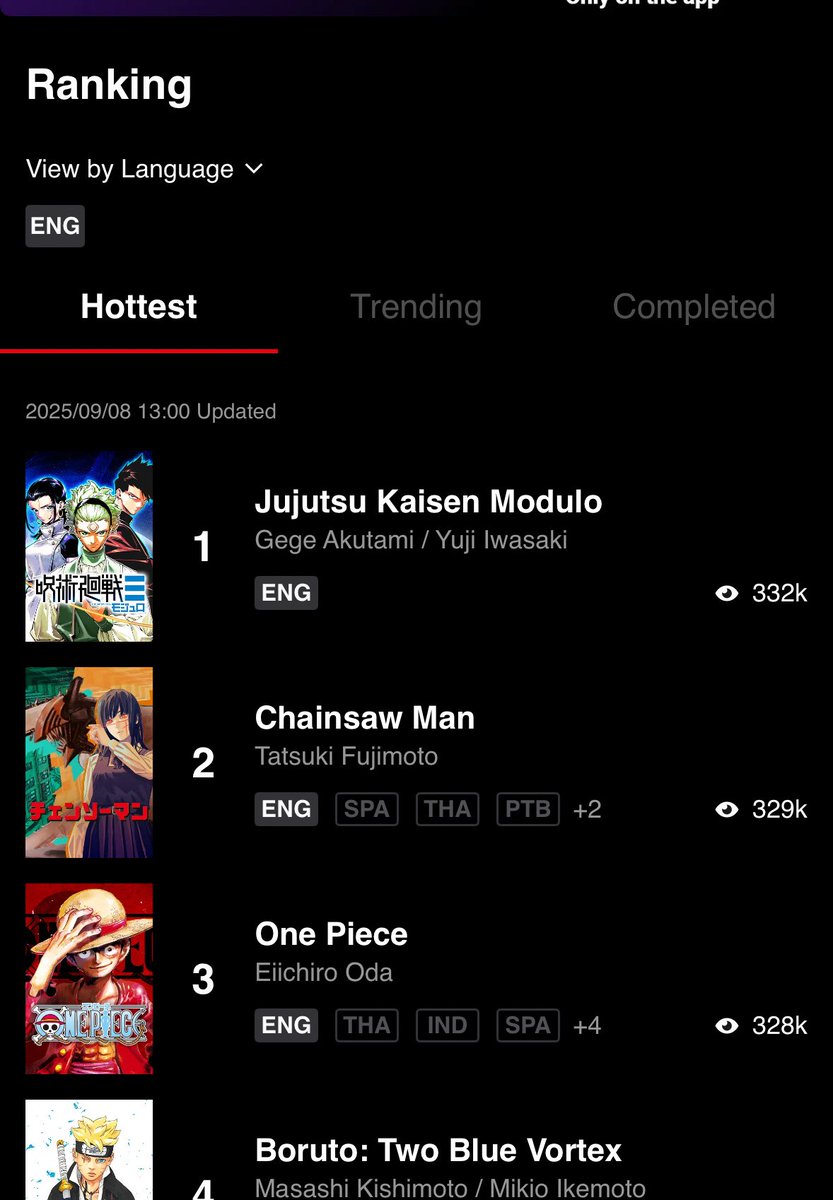833x1200 pixels.
Task: Open One Piece by Eiichiro Oda
Action: click(331, 934)
